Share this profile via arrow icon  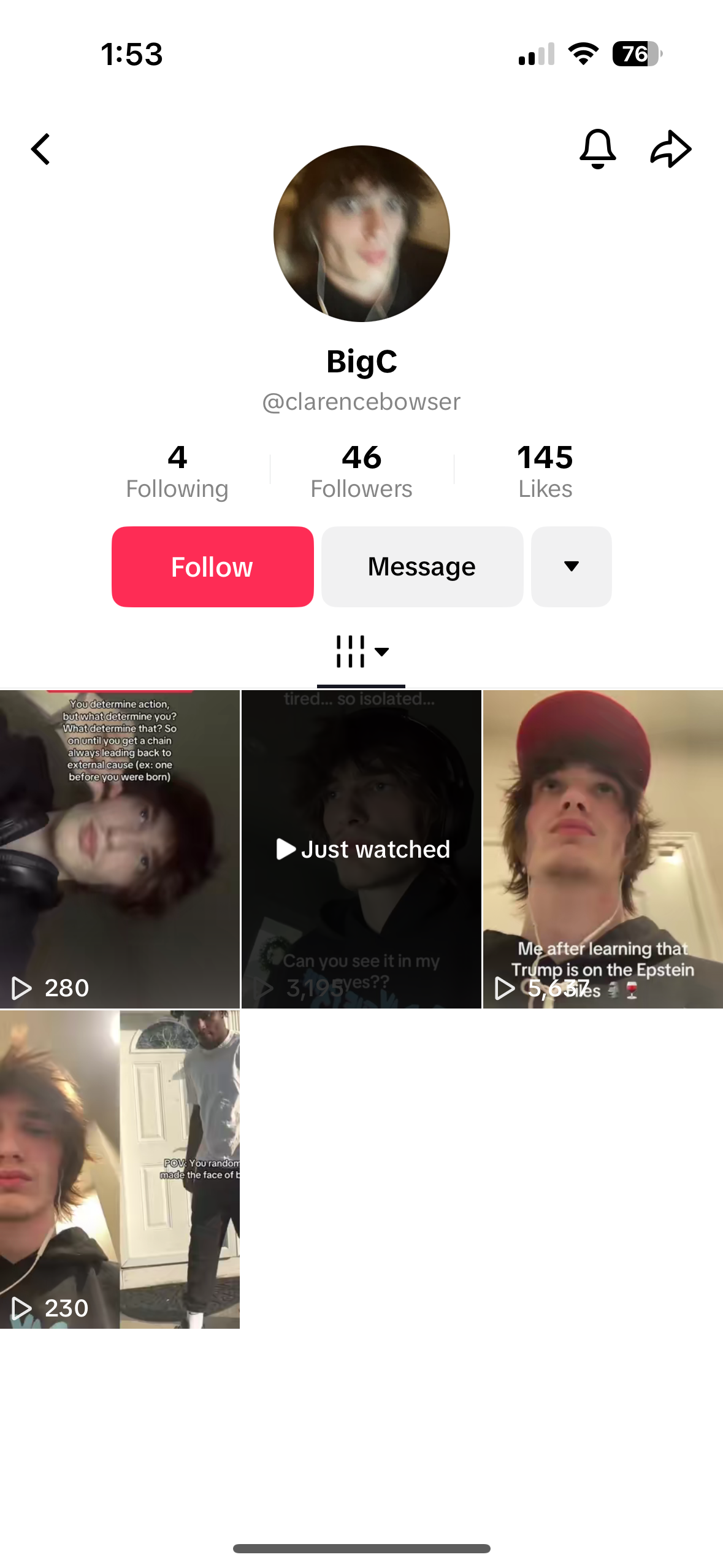tap(670, 148)
